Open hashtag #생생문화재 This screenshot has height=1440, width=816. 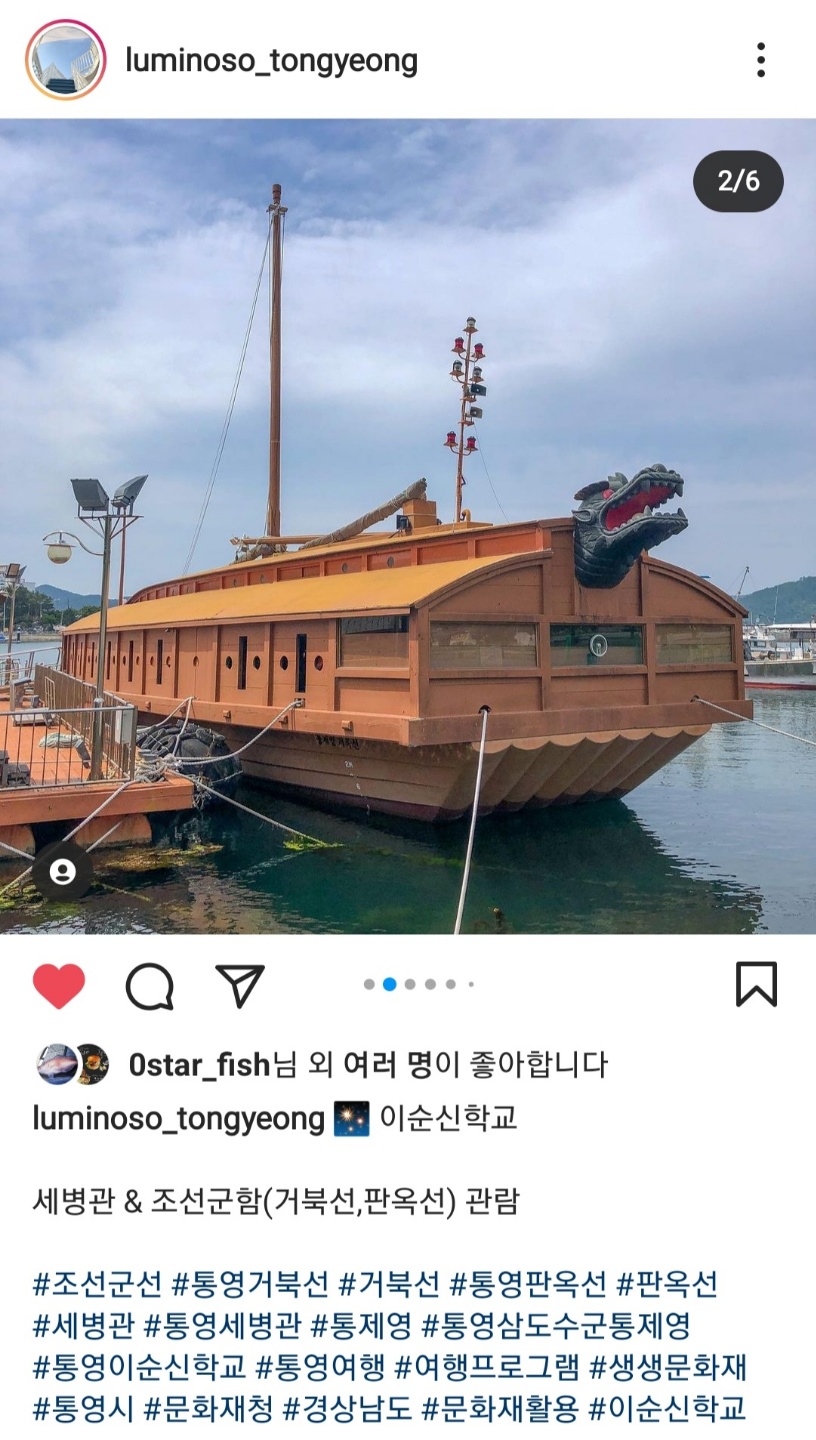[668, 1367]
